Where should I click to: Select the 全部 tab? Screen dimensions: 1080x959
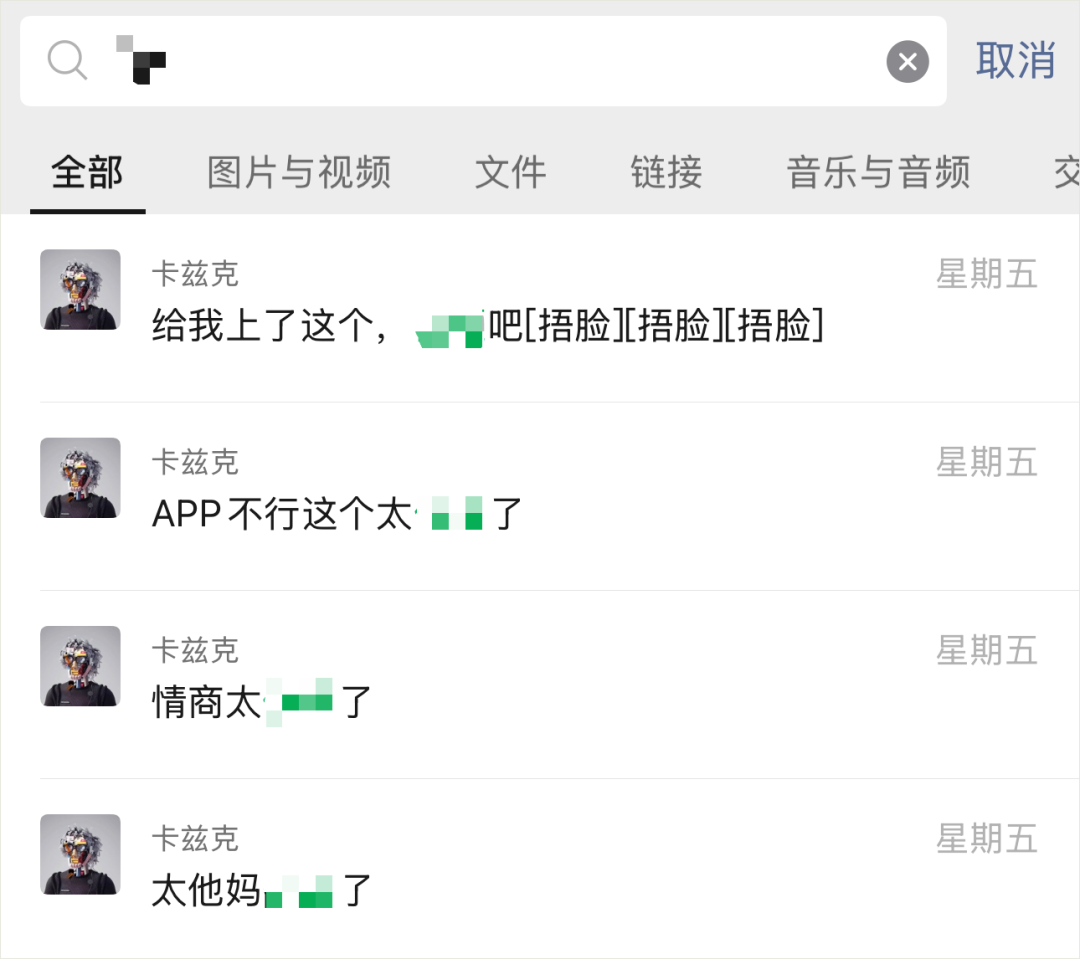[x=87, y=172]
